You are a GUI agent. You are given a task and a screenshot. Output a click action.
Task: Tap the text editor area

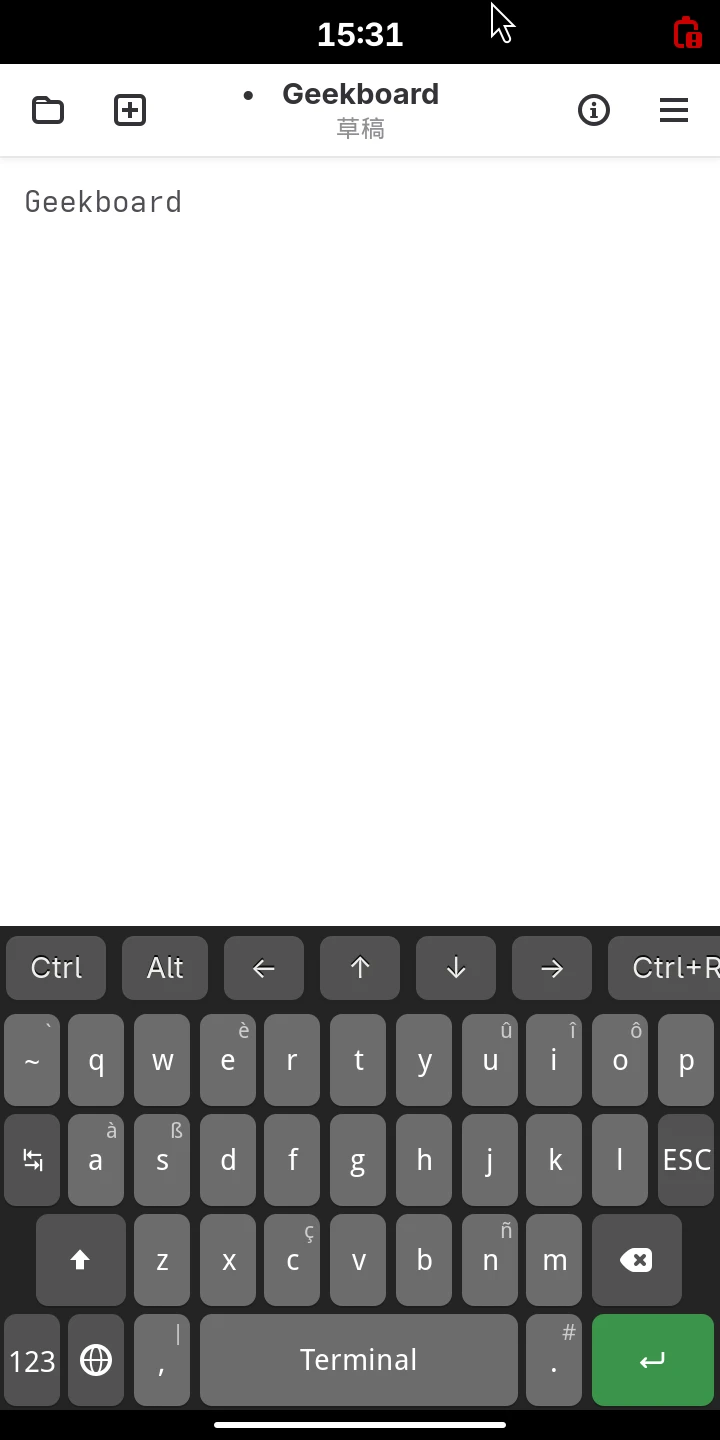360,500
